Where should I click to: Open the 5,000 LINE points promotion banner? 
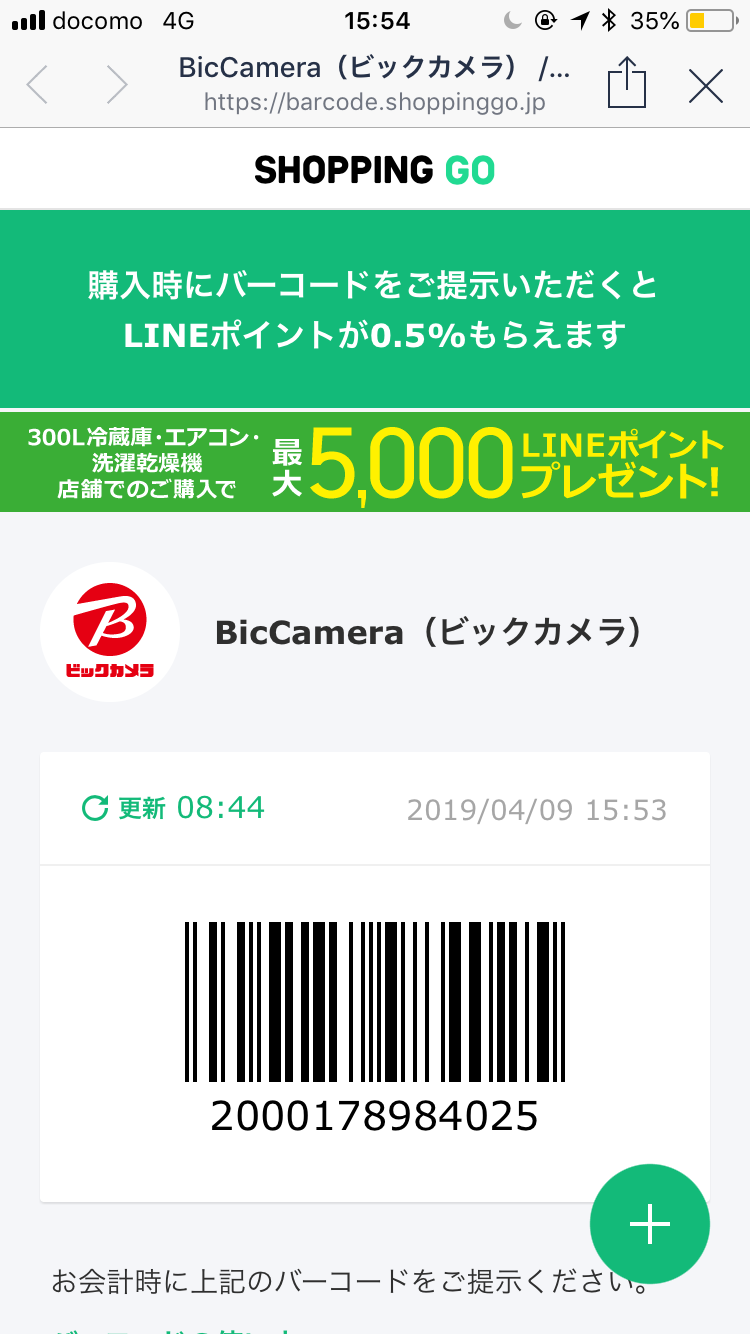[x=375, y=461]
